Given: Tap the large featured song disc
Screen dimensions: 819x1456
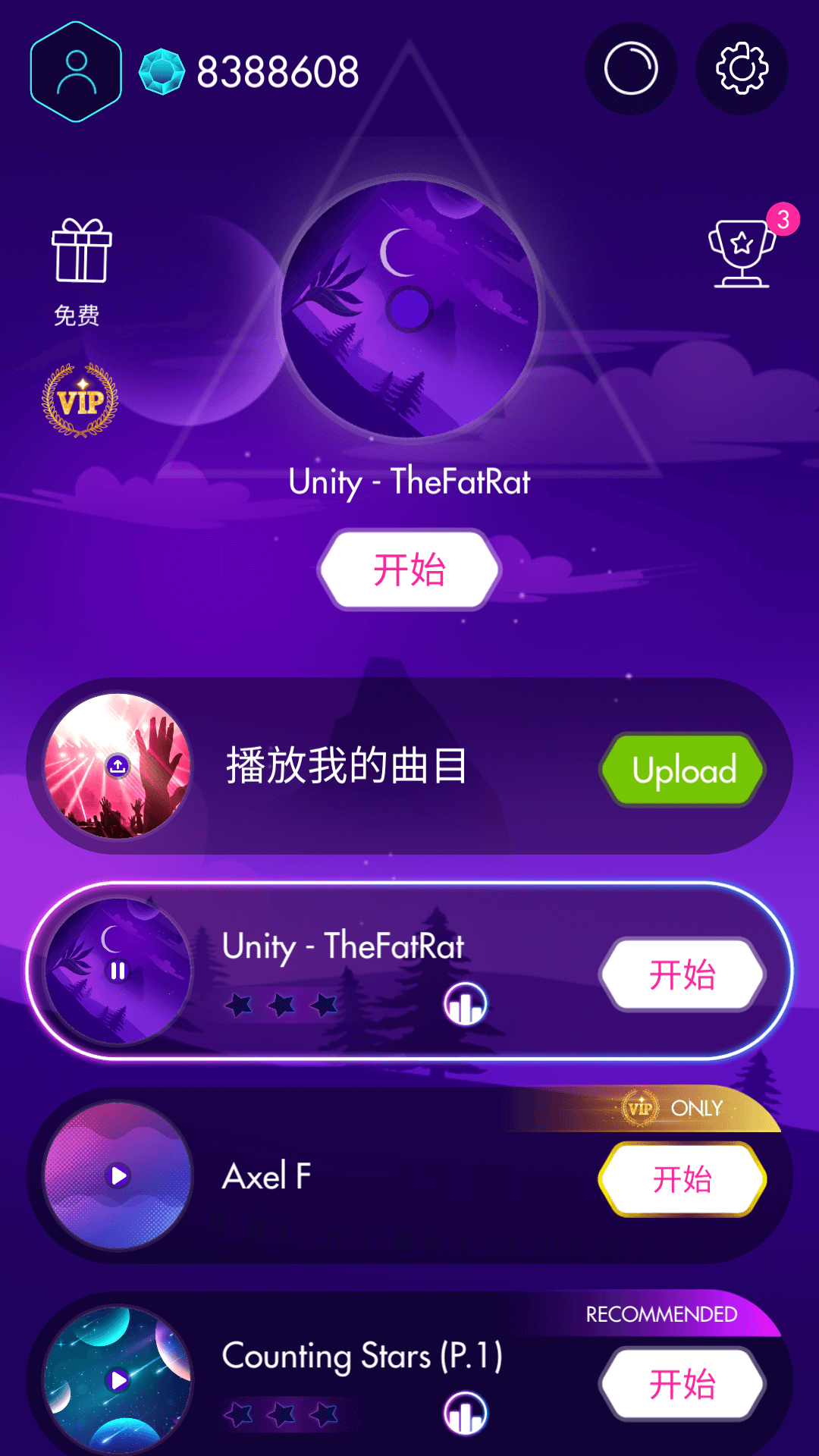Looking at the screenshot, I should [409, 309].
